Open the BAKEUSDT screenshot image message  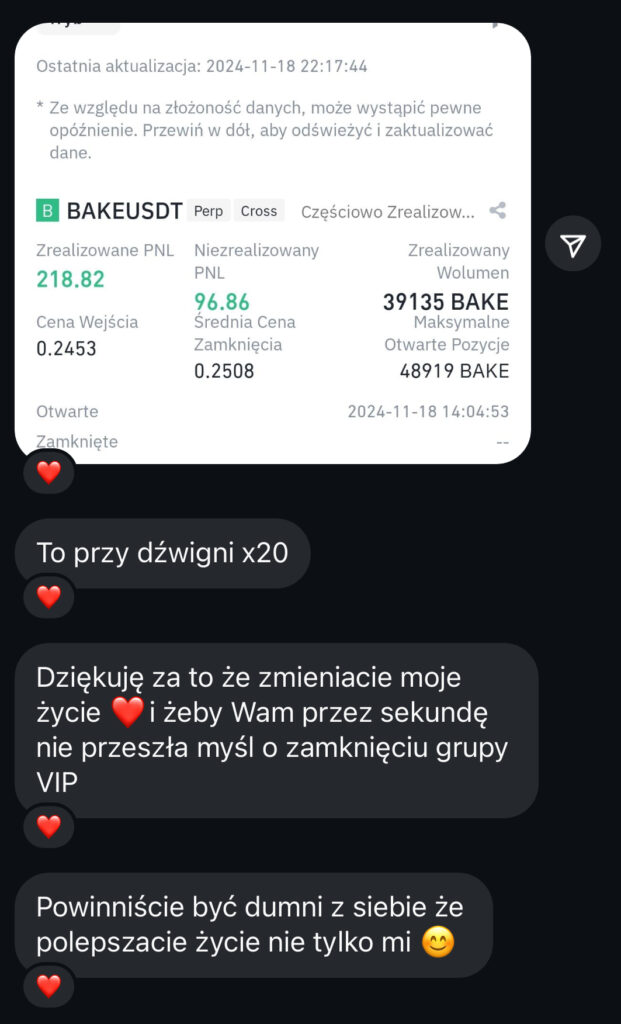[x=272, y=240]
